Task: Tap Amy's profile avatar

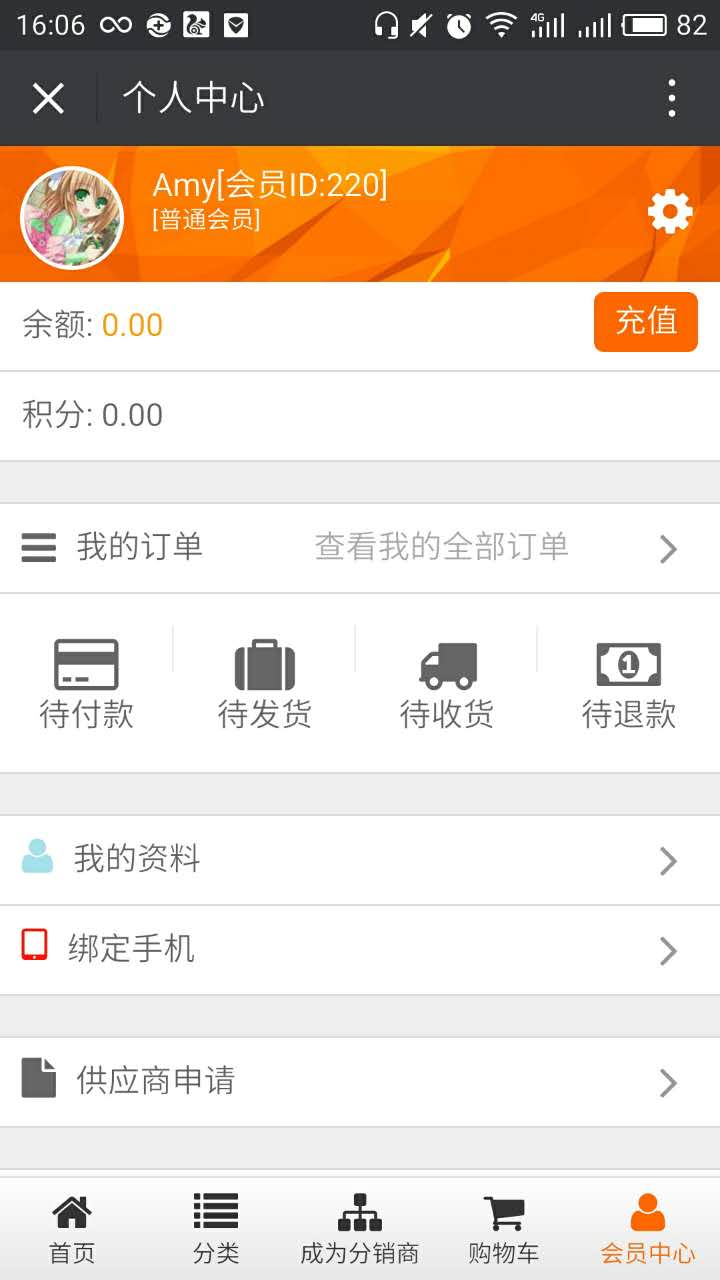Action: 72,218
